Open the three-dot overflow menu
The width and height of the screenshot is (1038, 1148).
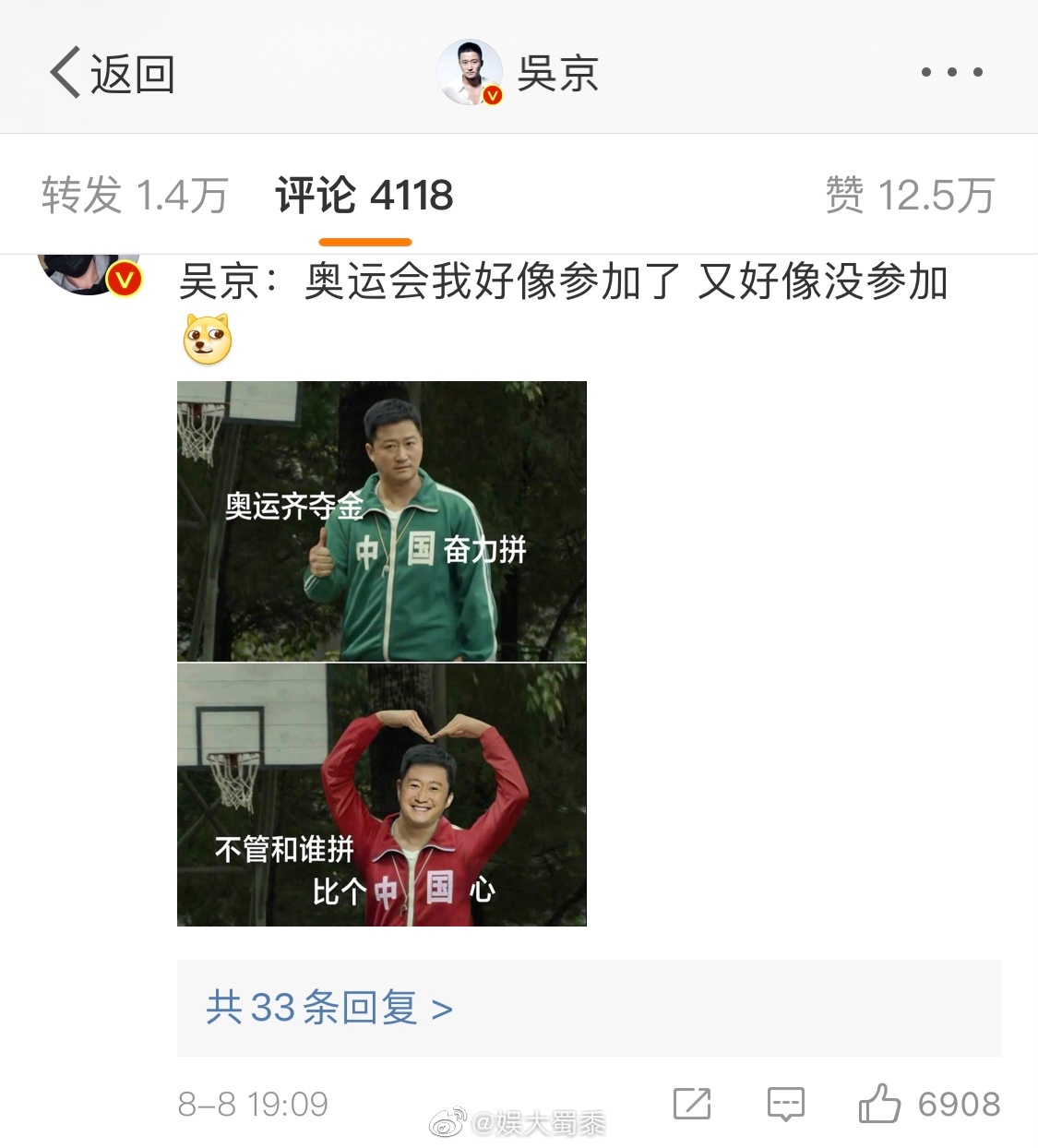[951, 72]
